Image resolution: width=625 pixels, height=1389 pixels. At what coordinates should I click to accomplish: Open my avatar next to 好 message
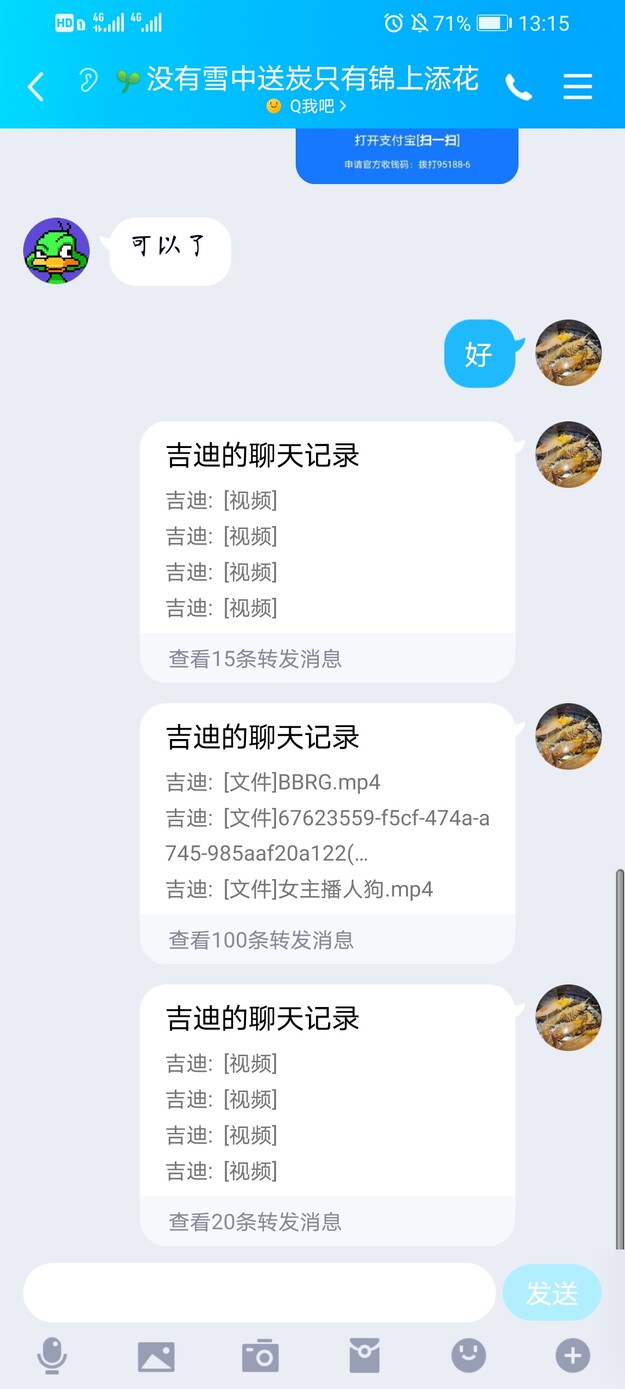(x=568, y=353)
